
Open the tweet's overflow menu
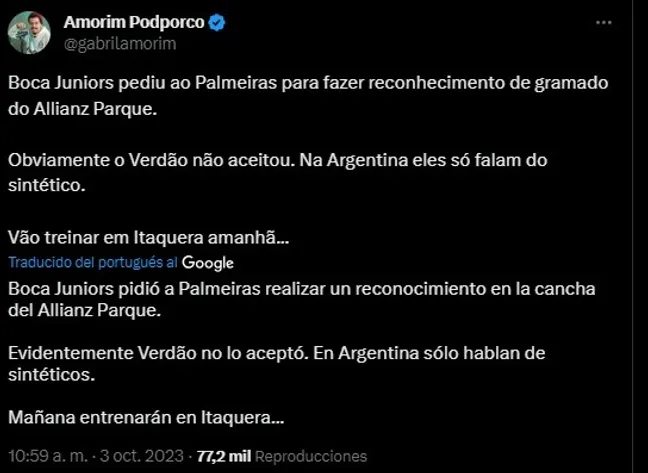[603, 22]
